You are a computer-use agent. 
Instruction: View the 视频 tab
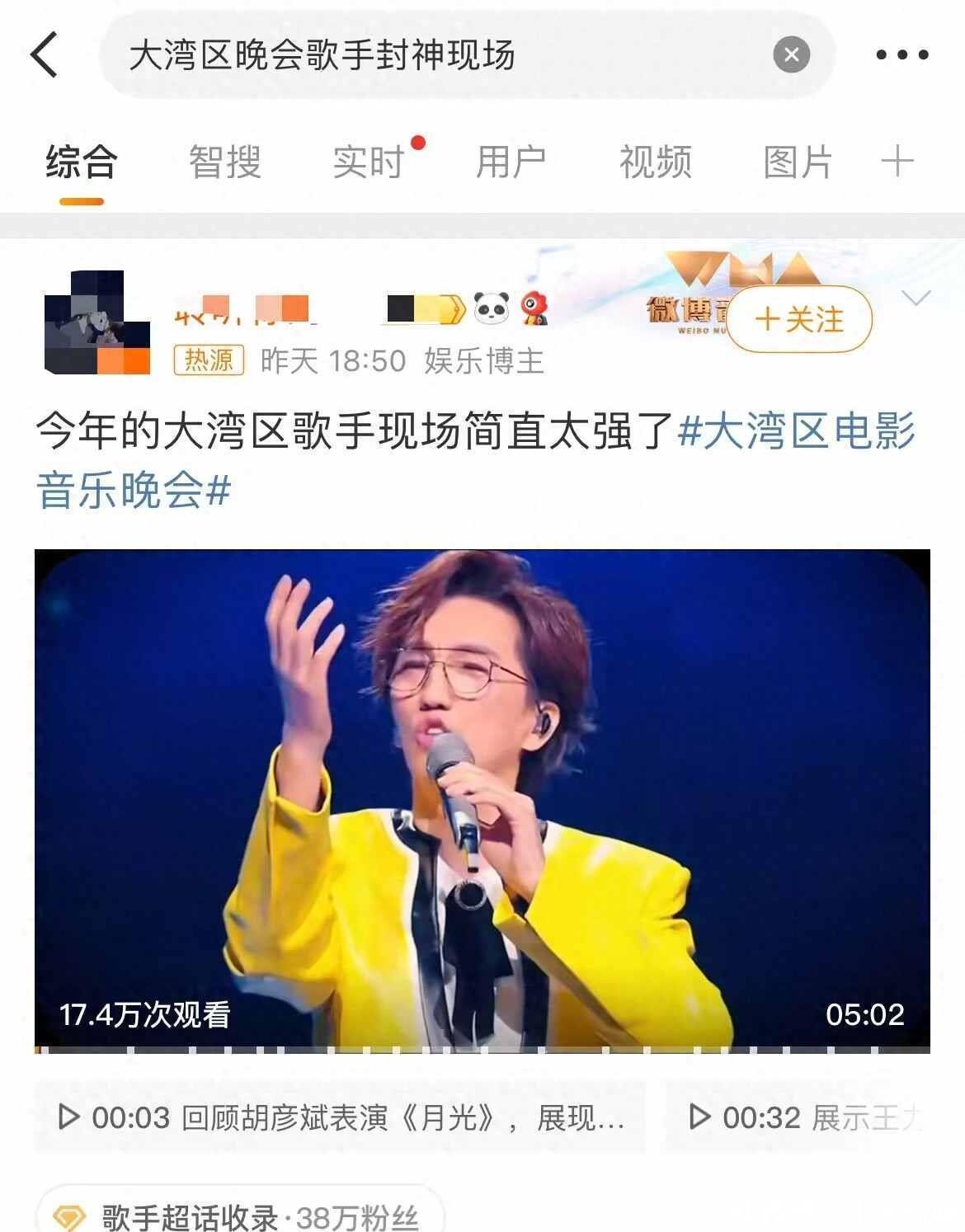655,162
